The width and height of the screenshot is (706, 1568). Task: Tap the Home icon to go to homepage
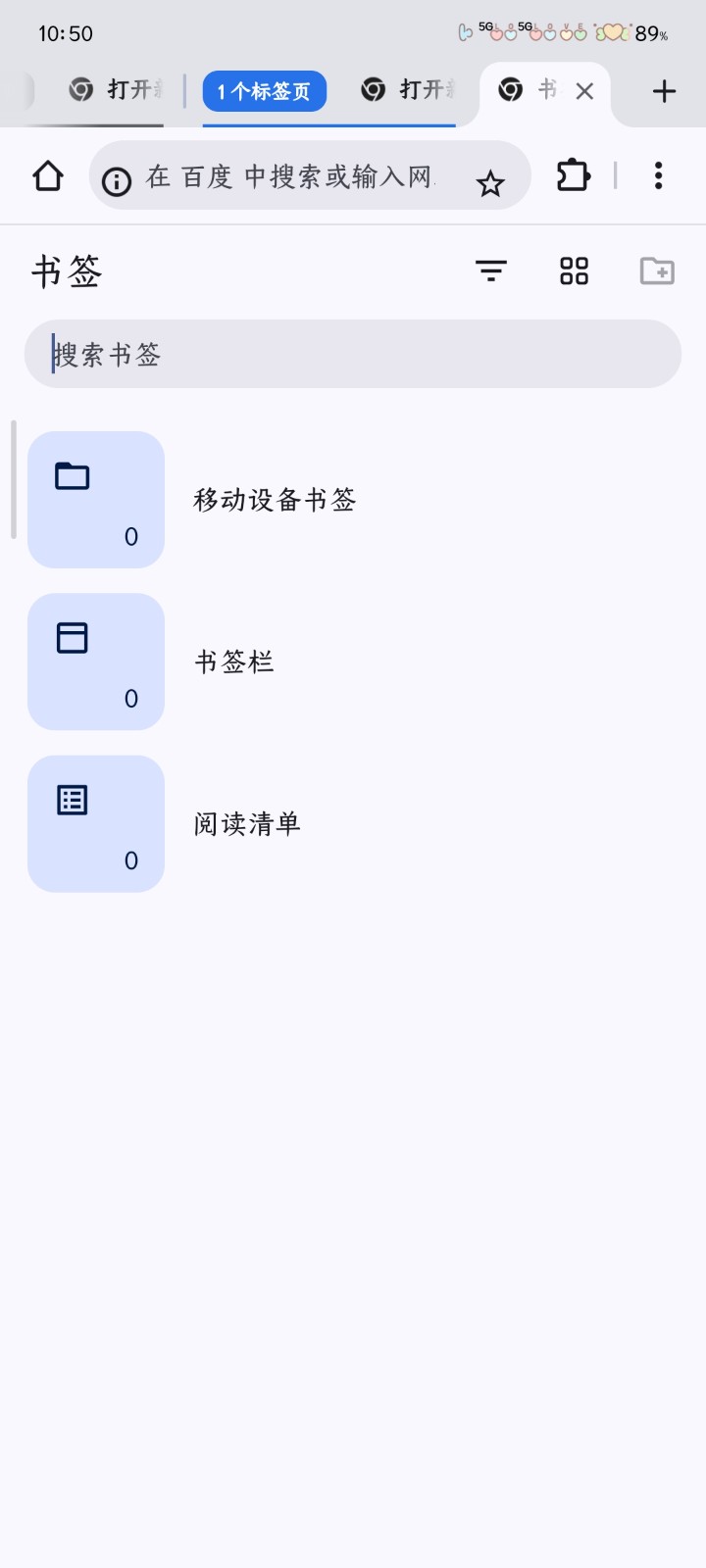(47, 175)
